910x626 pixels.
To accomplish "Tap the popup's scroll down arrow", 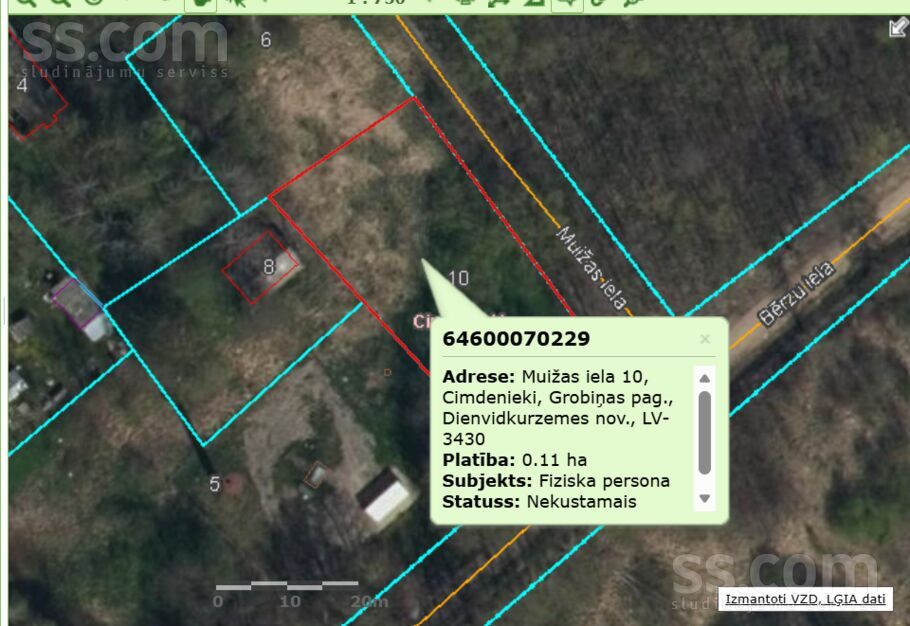I will pos(704,498).
